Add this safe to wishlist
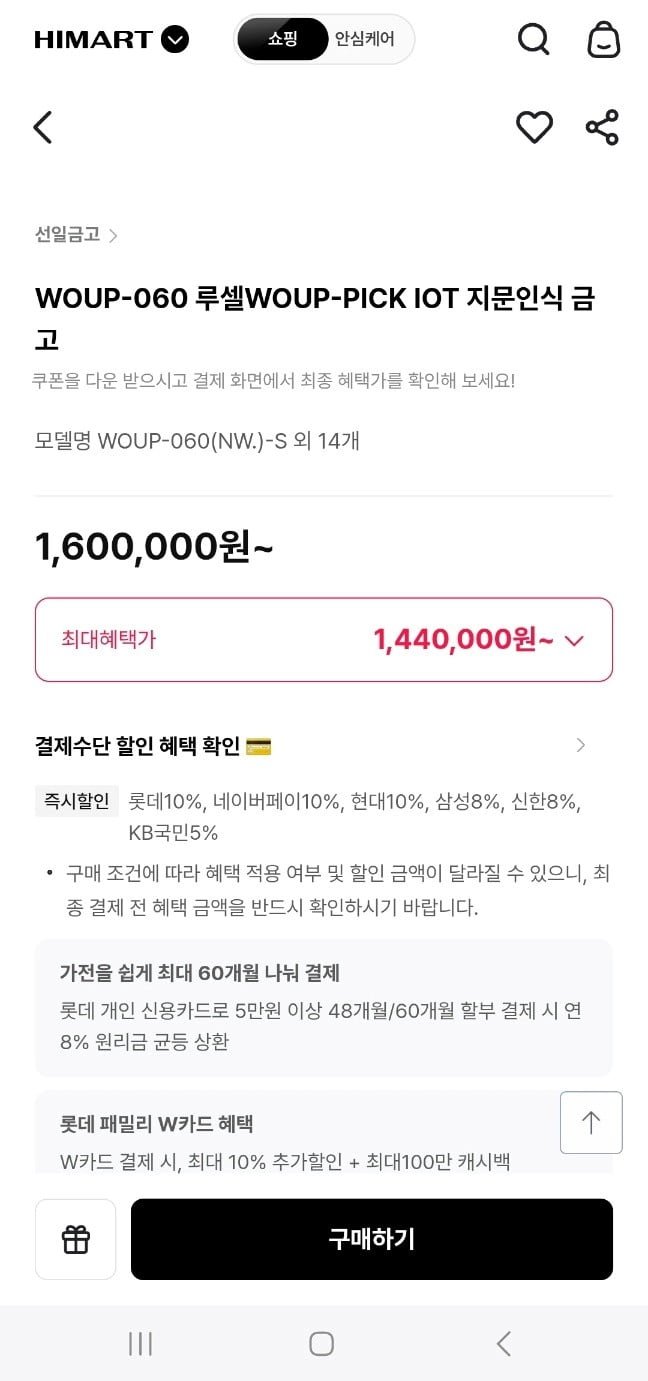The width and height of the screenshot is (648, 1381). click(x=534, y=128)
